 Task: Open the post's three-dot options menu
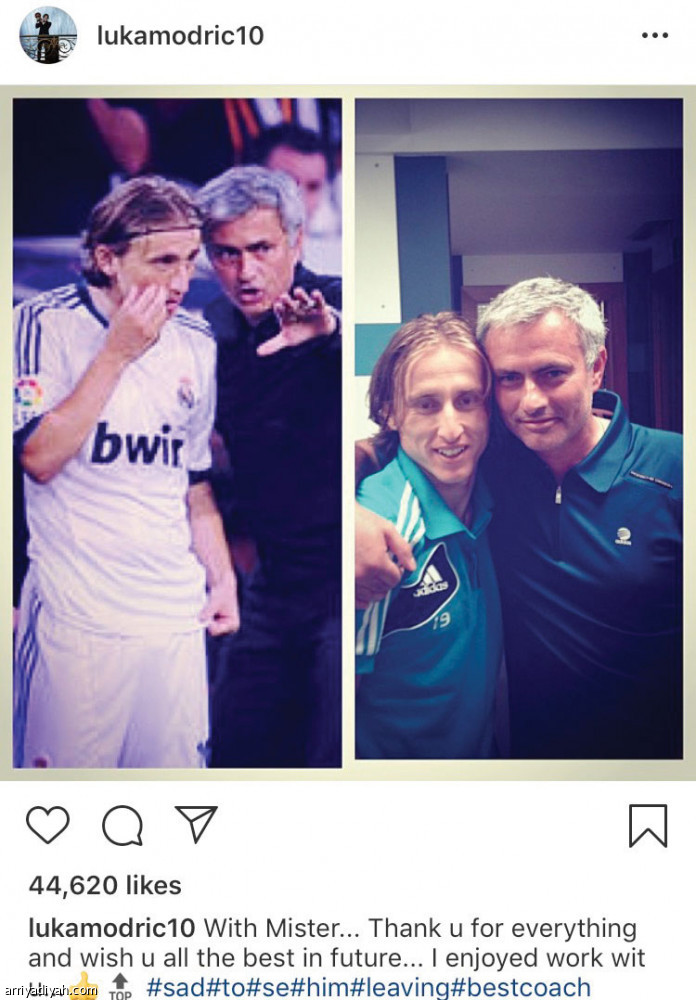tap(654, 36)
